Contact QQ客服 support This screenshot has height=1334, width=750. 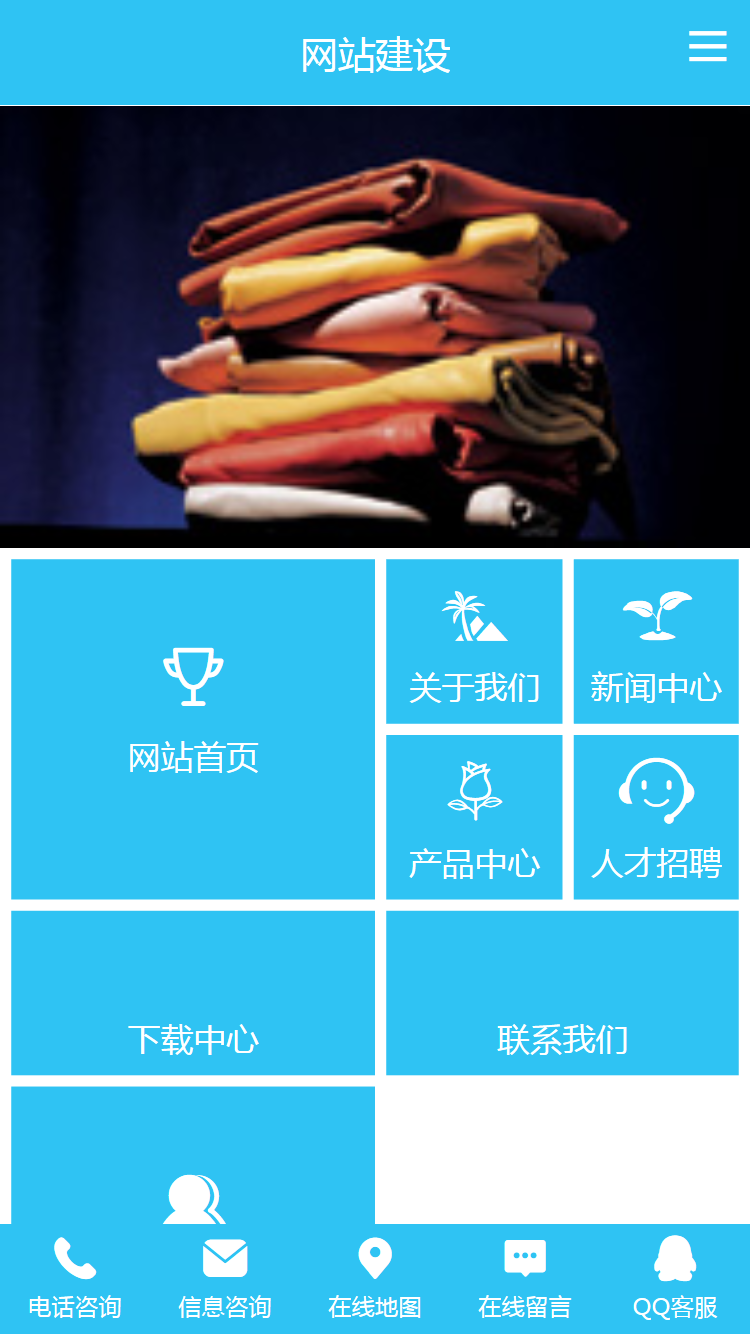pyautogui.click(x=675, y=1278)
